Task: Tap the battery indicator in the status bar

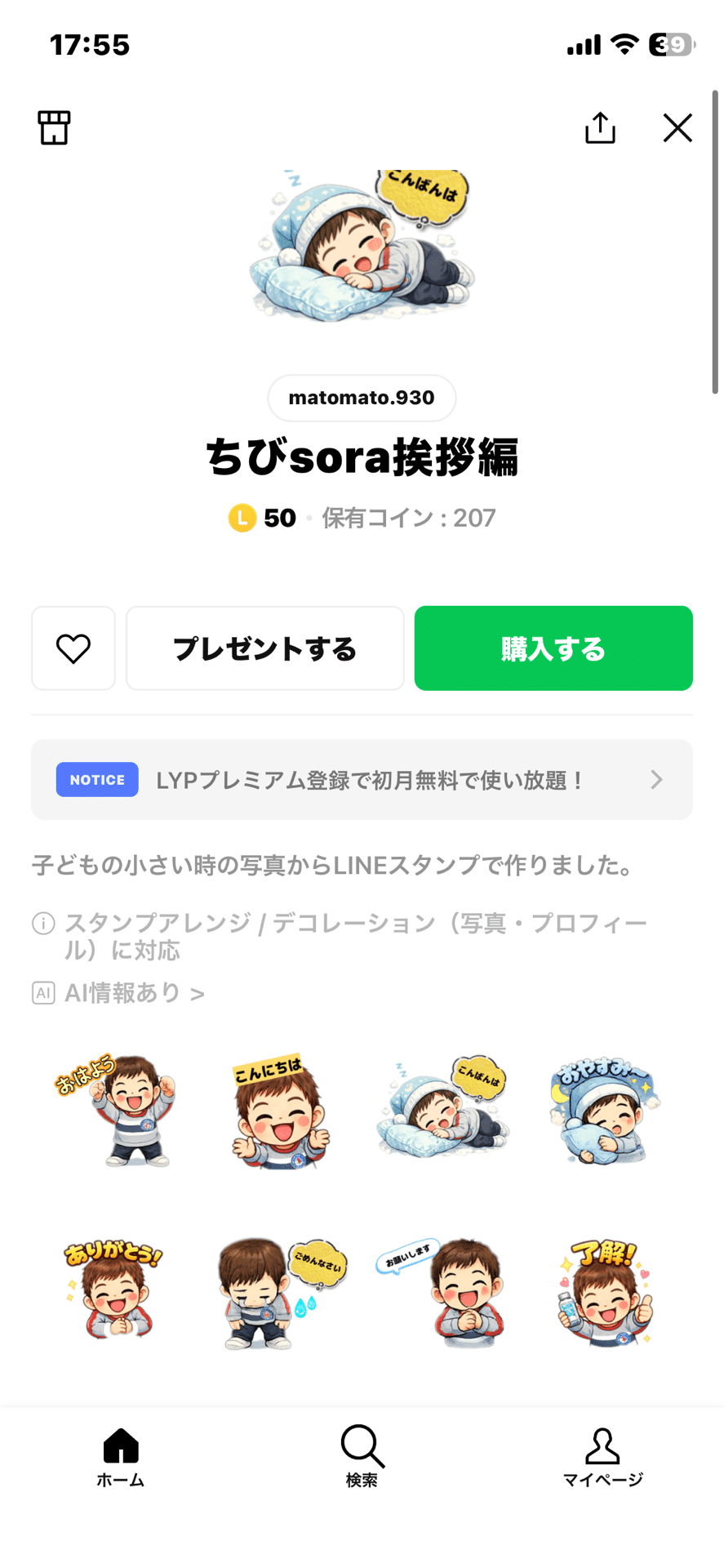Action: 669,44
